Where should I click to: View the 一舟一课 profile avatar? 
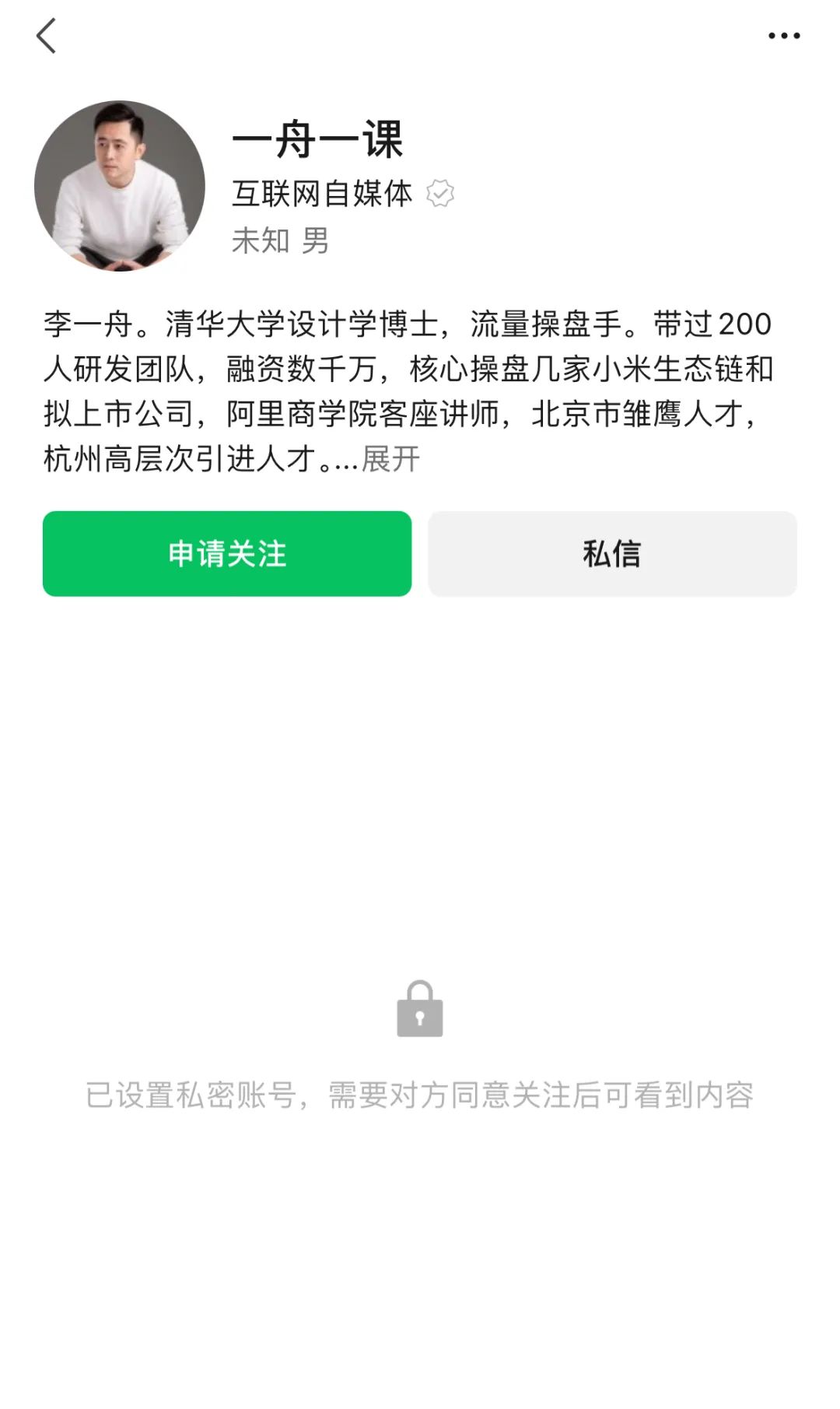(x=120, y=186)
